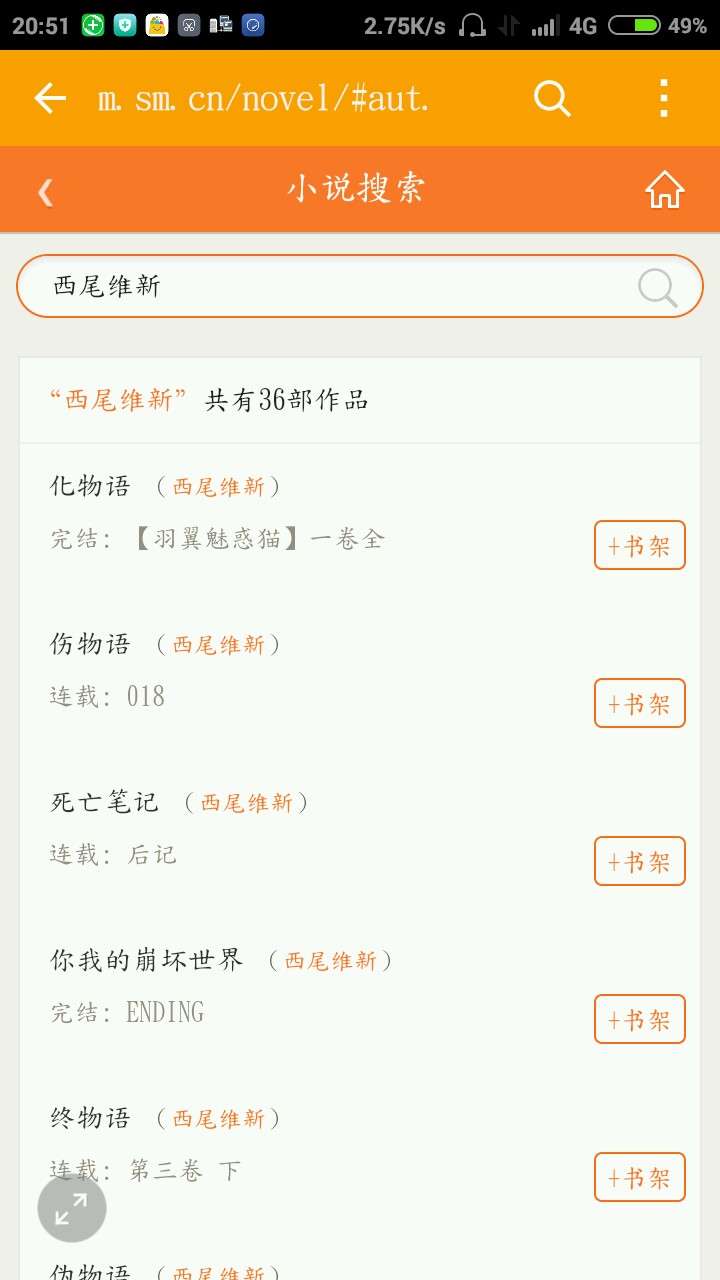Open the novel 你我的崩坏世界
This screenshot has height=1280, width=720.
click(x=147, y=960)
